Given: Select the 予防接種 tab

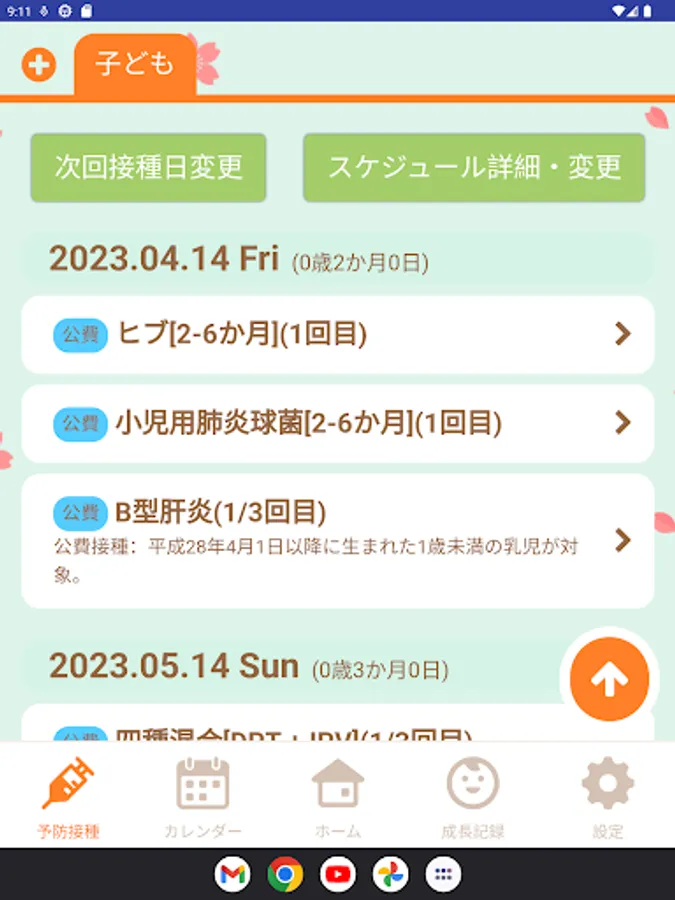Looking at the screenshot, I should [68, 797].
